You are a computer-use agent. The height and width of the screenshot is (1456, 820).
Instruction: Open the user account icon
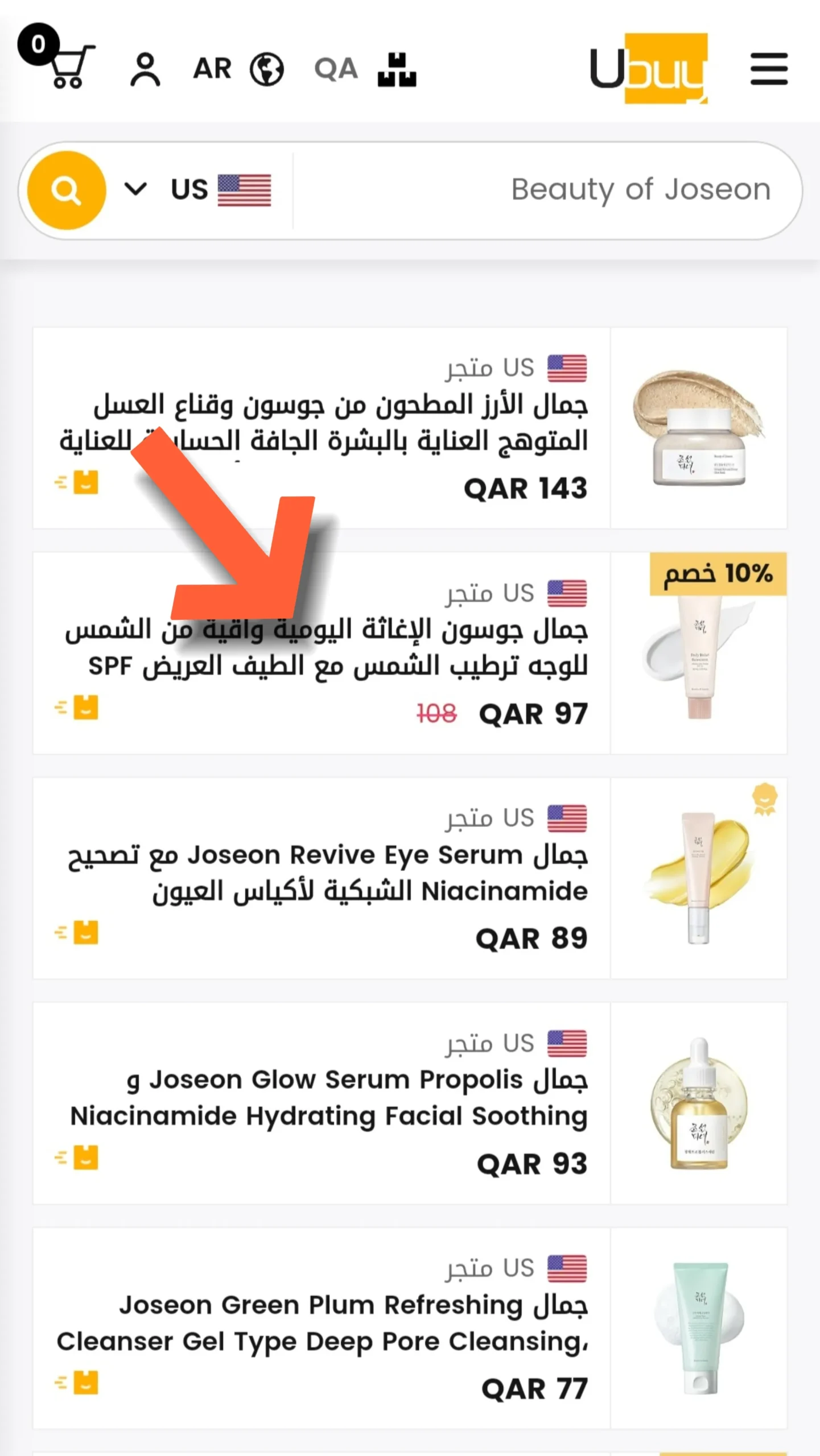[145, 69]
